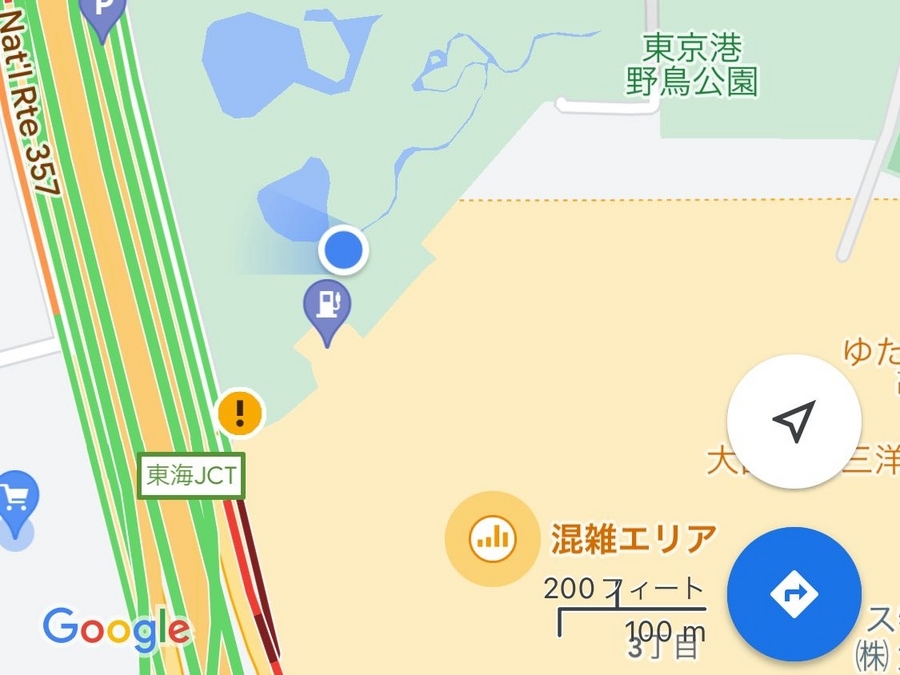Screen dimensions: 900x675
Task: Select the parking pin beside the highway
Action: pos(102,14)
